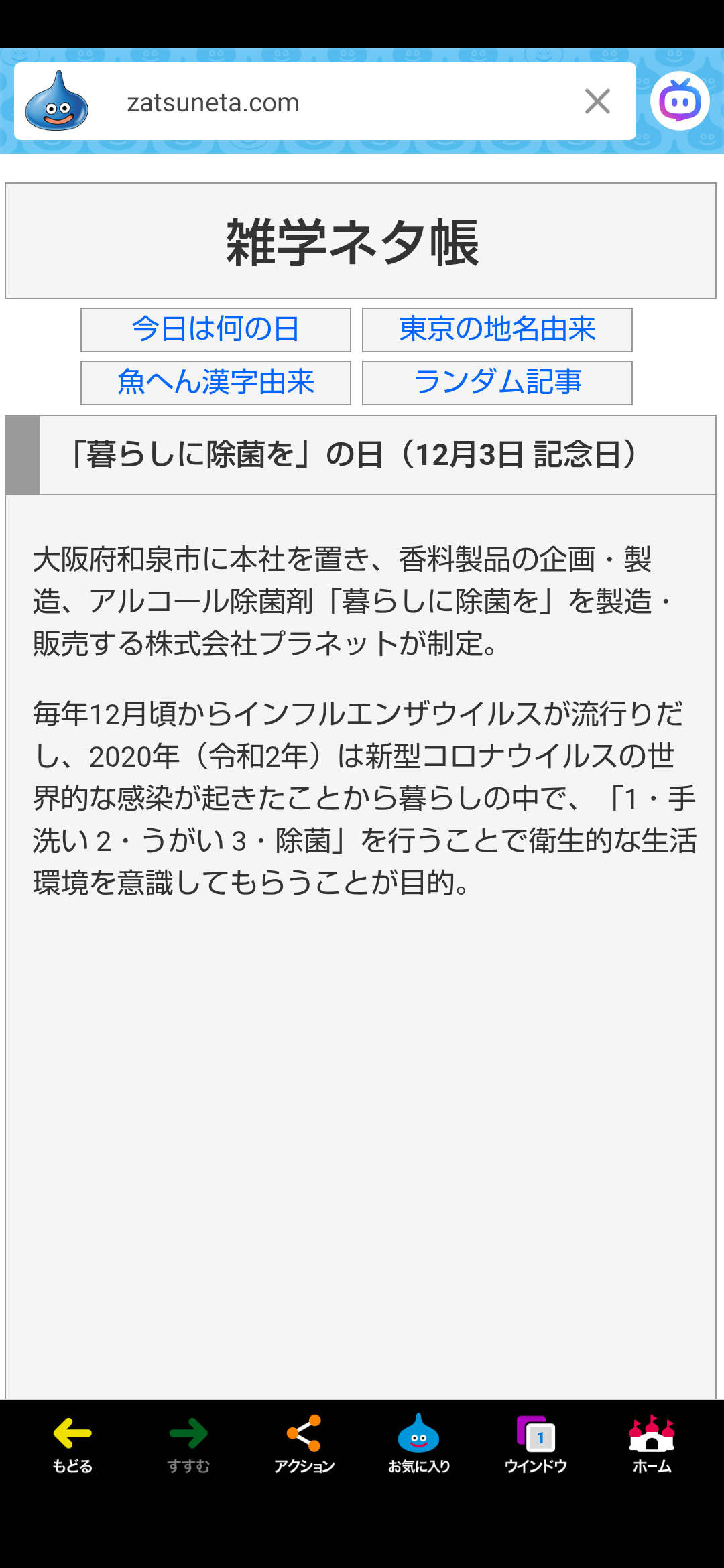Clear the URL with the X button
724x1568 pixels.
tap(597, 102)
